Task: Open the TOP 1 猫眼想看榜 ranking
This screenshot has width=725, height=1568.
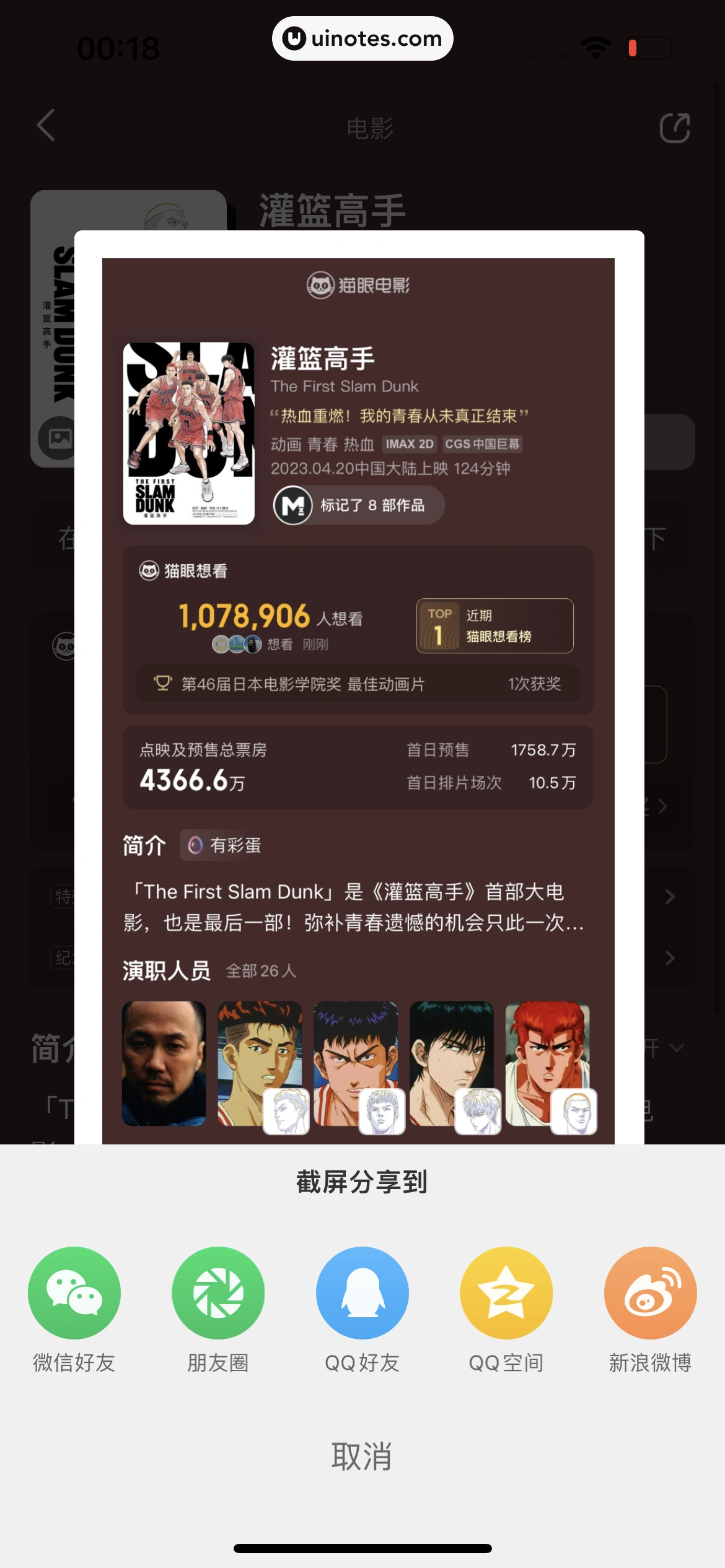Action: (x=494, y=626)
